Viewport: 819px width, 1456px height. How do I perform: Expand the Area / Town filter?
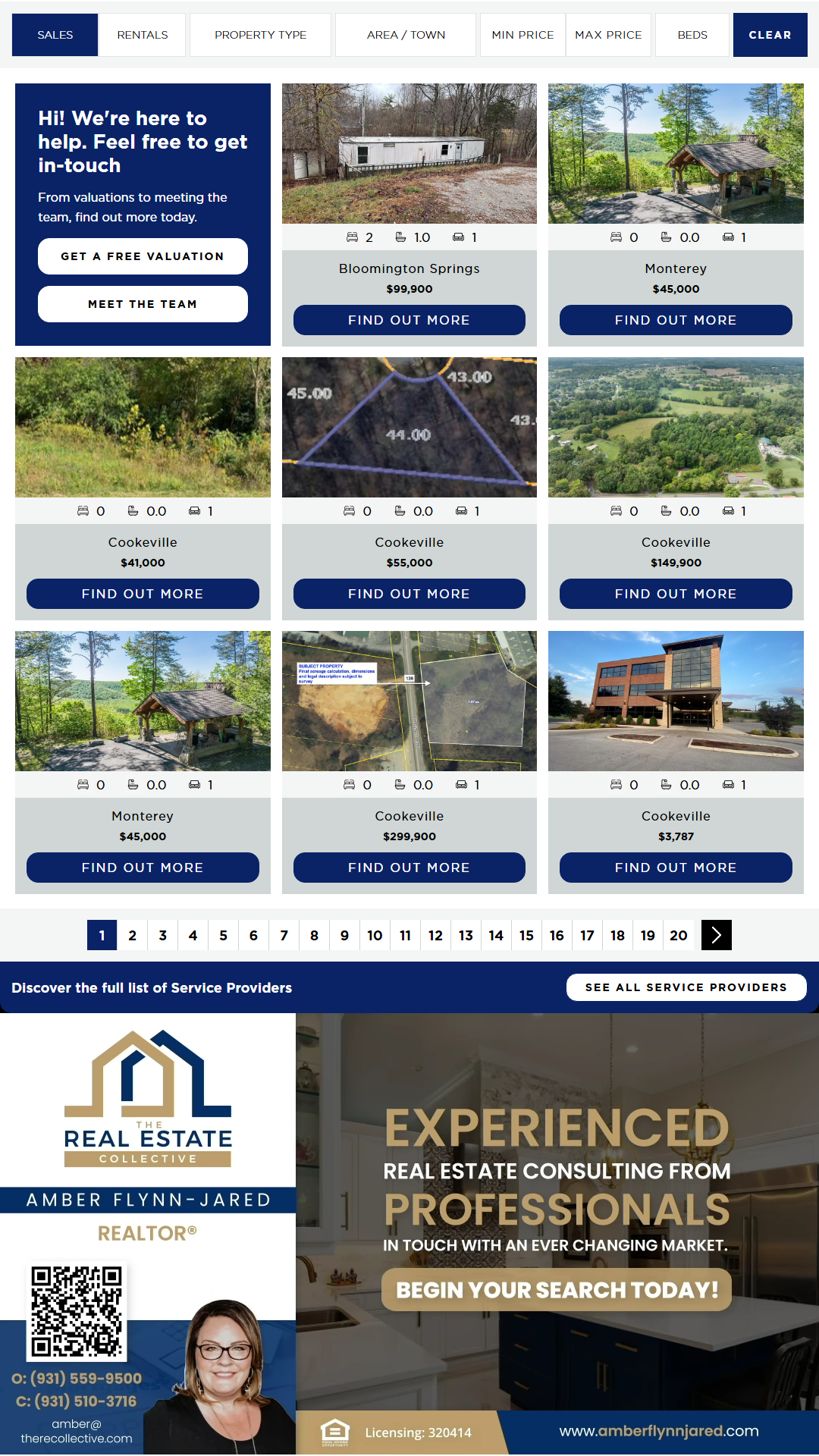coord(406,35)
